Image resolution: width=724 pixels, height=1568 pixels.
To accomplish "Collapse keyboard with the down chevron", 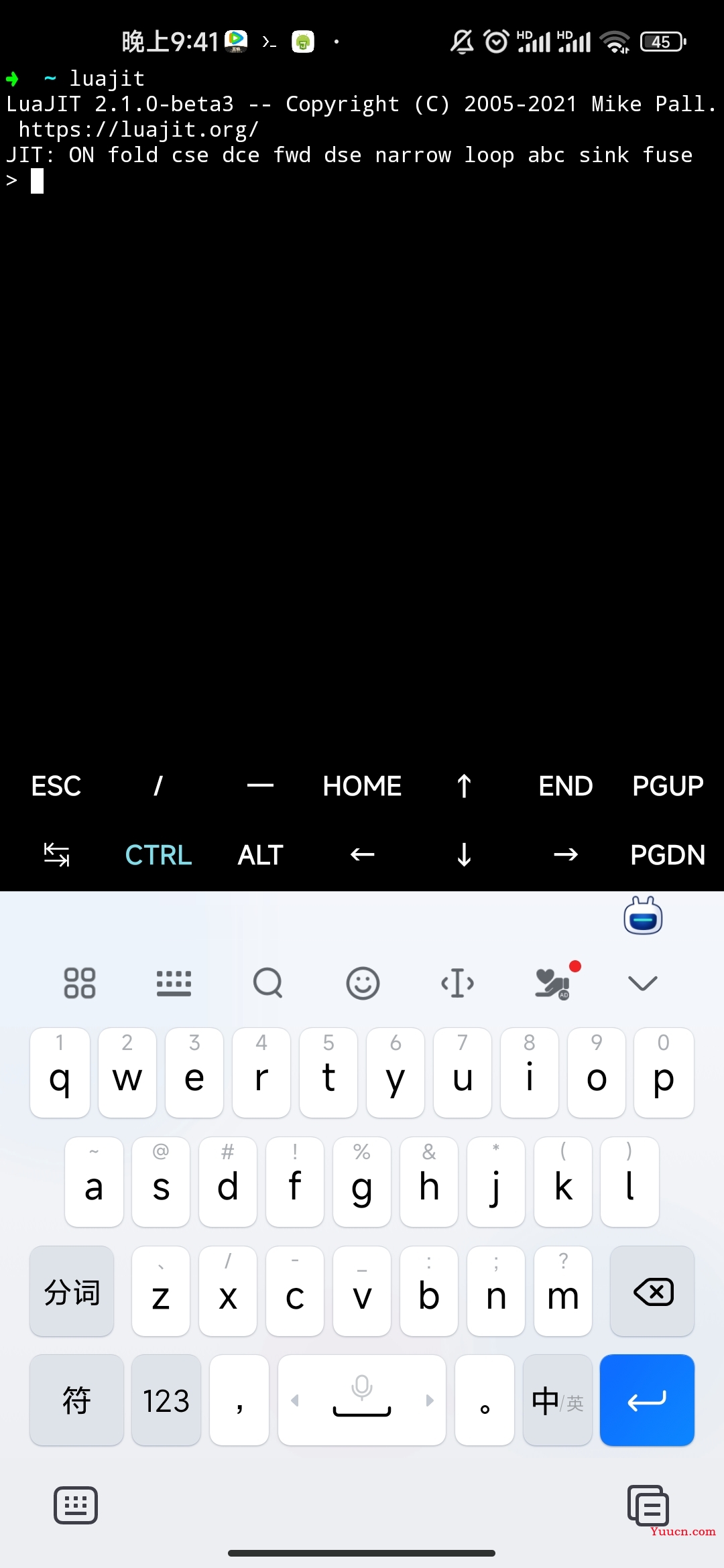I will (642, 984).
